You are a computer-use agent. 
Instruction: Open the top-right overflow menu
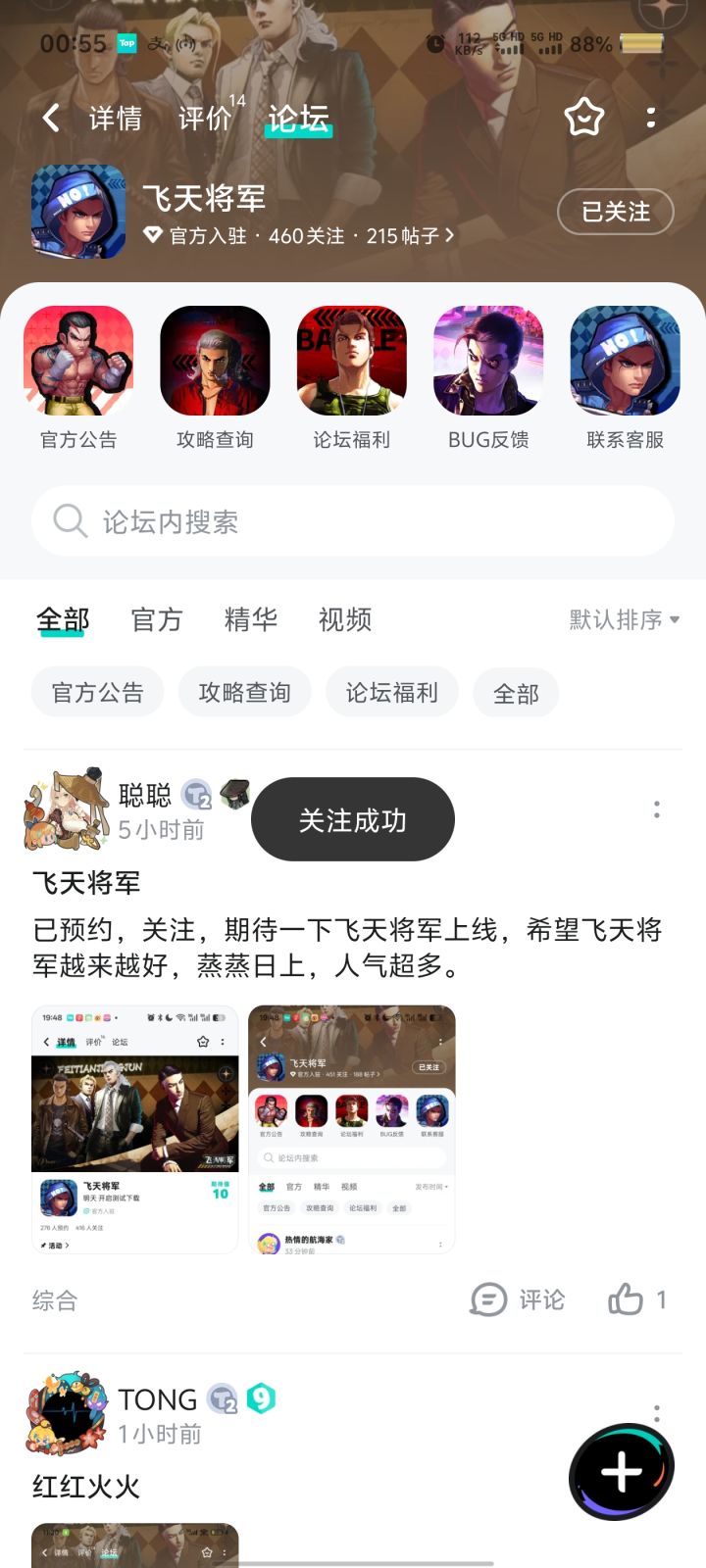coord(651,119)
